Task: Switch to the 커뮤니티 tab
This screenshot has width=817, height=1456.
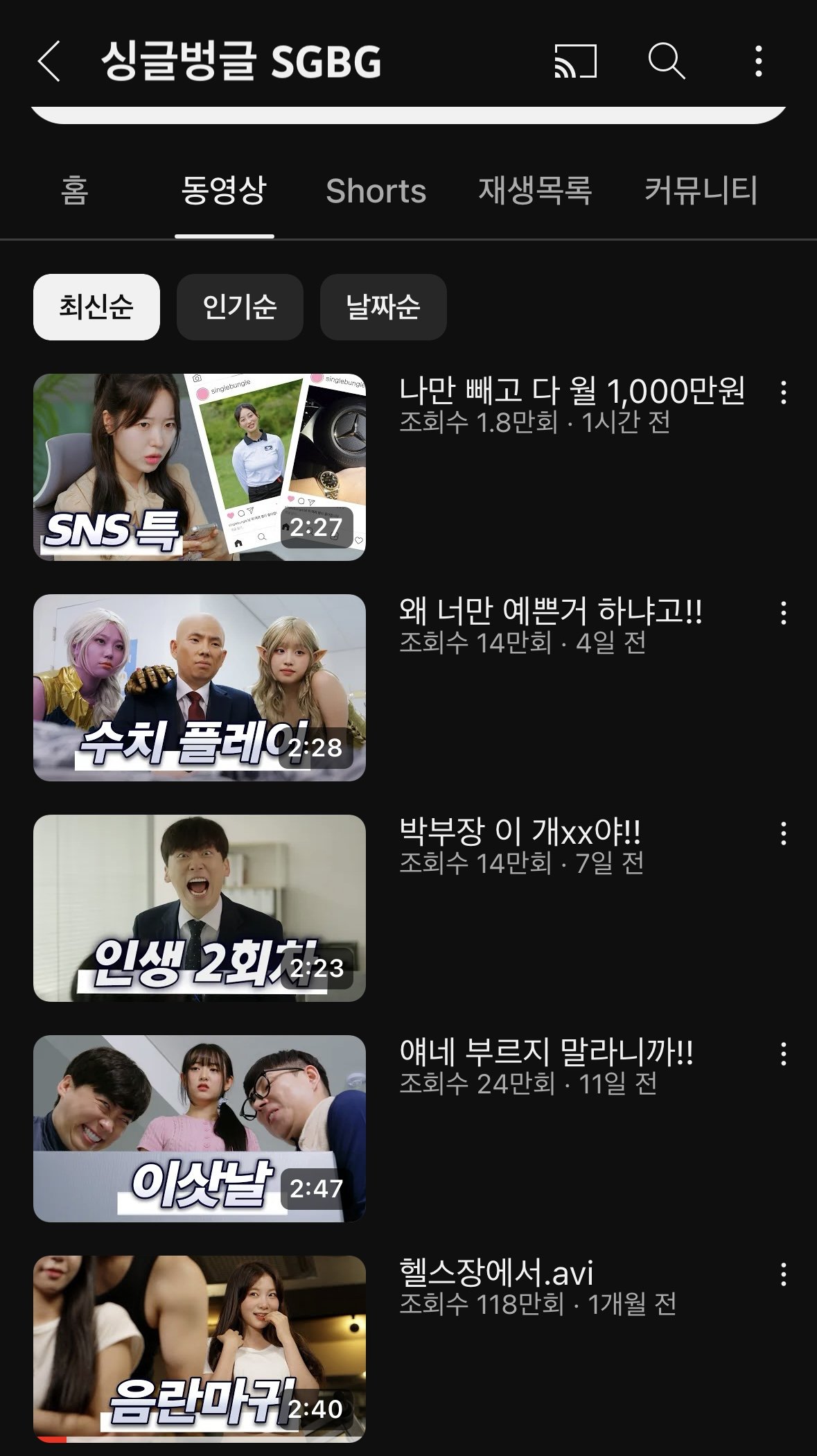Action: tap(701, 191)
